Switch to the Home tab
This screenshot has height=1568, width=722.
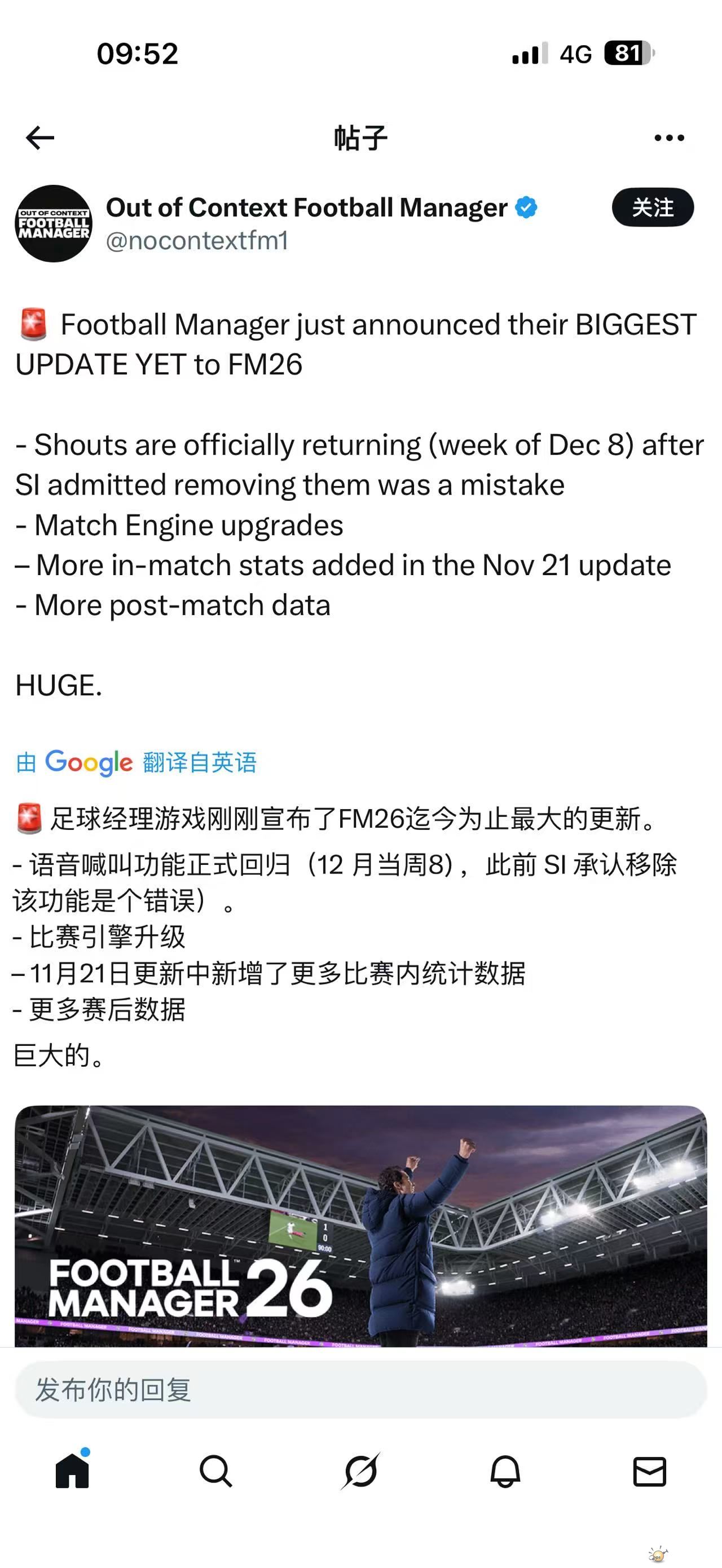(72, 1472)
